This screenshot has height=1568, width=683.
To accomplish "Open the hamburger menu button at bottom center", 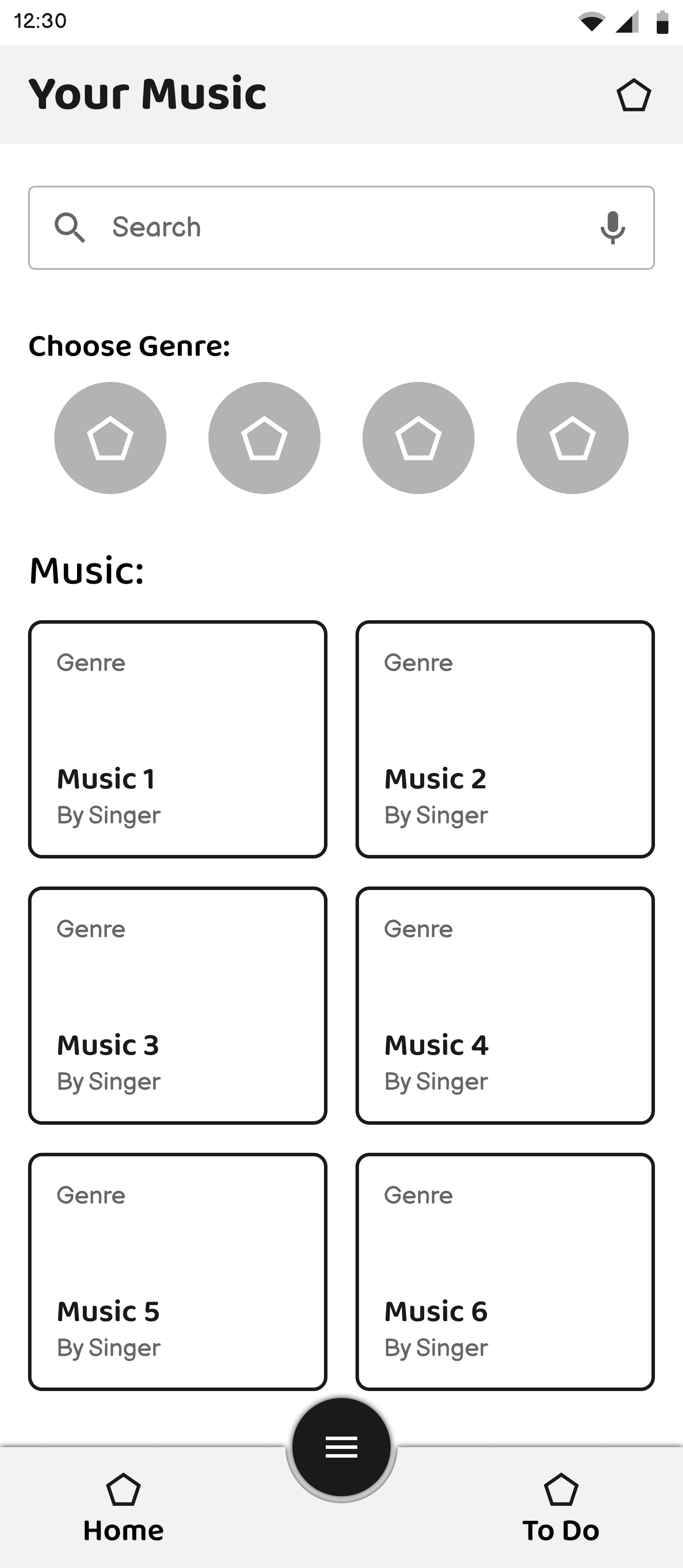I will [x=341, y=1447].
